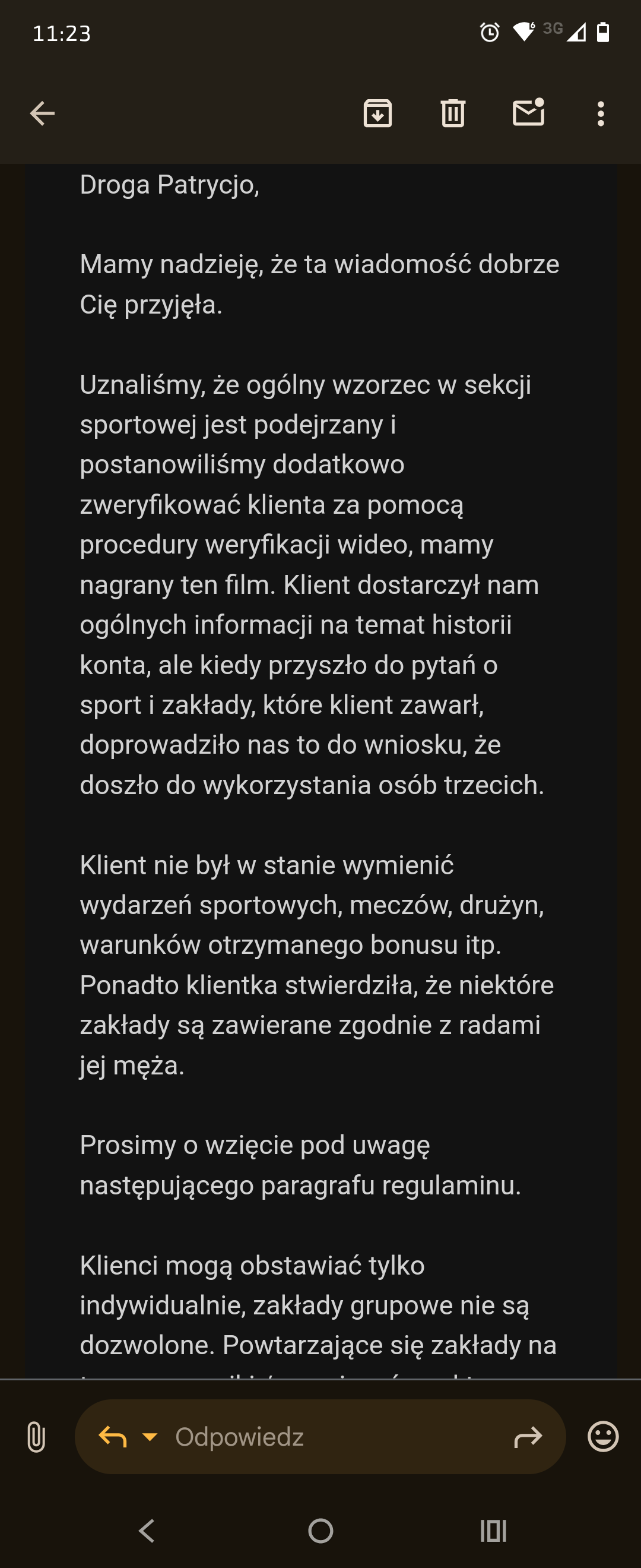Add an emoji reaction

tap(602, 1437)
